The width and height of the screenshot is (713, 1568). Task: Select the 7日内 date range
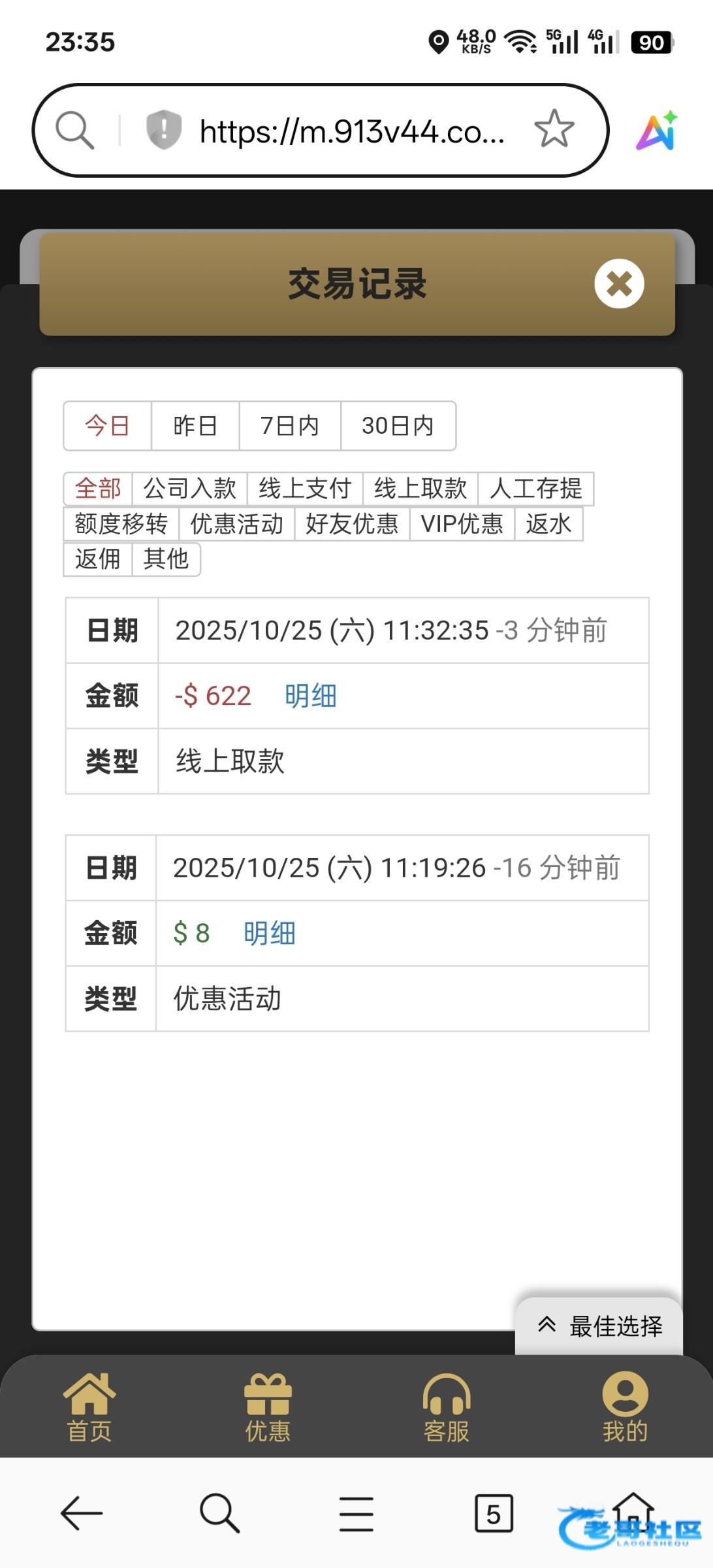(x=290, y=426)
